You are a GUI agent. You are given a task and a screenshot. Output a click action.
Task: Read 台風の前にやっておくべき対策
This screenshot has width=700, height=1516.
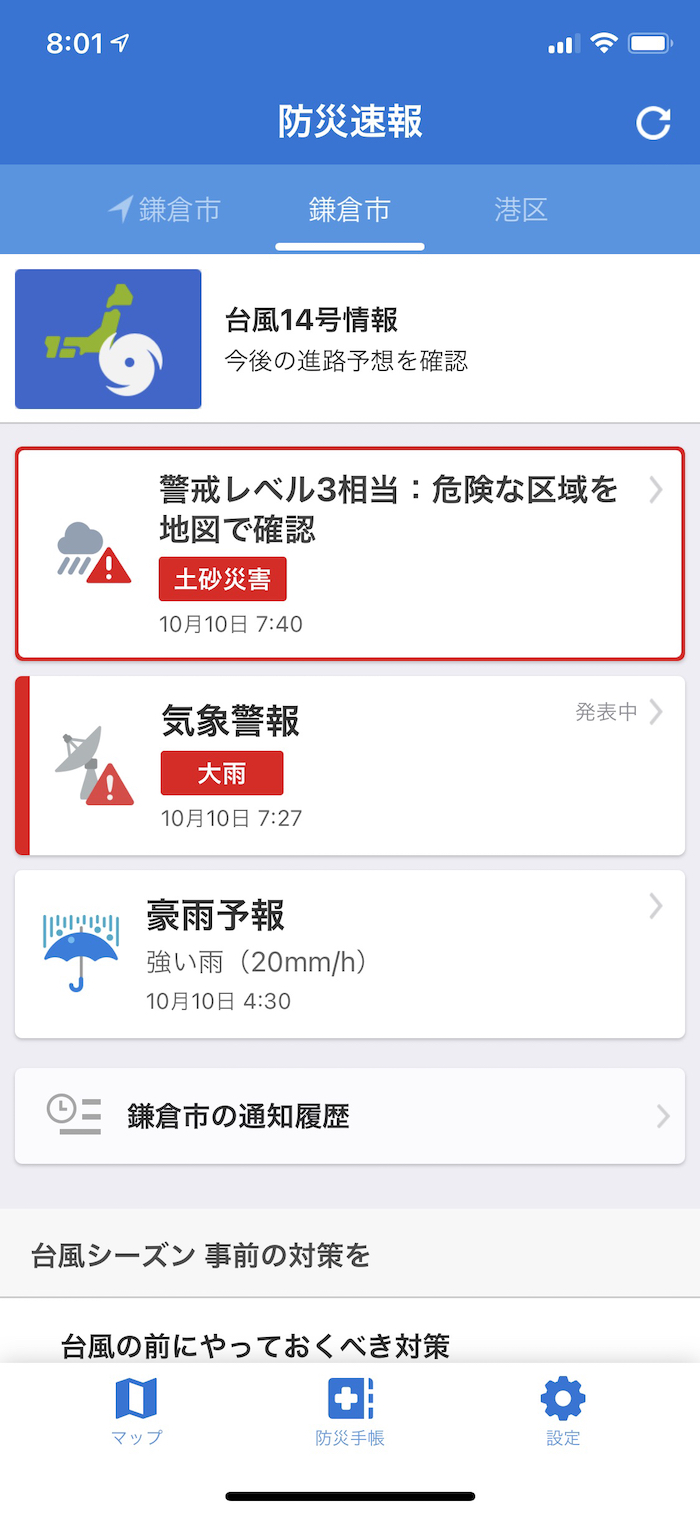tap(256, 1345)
